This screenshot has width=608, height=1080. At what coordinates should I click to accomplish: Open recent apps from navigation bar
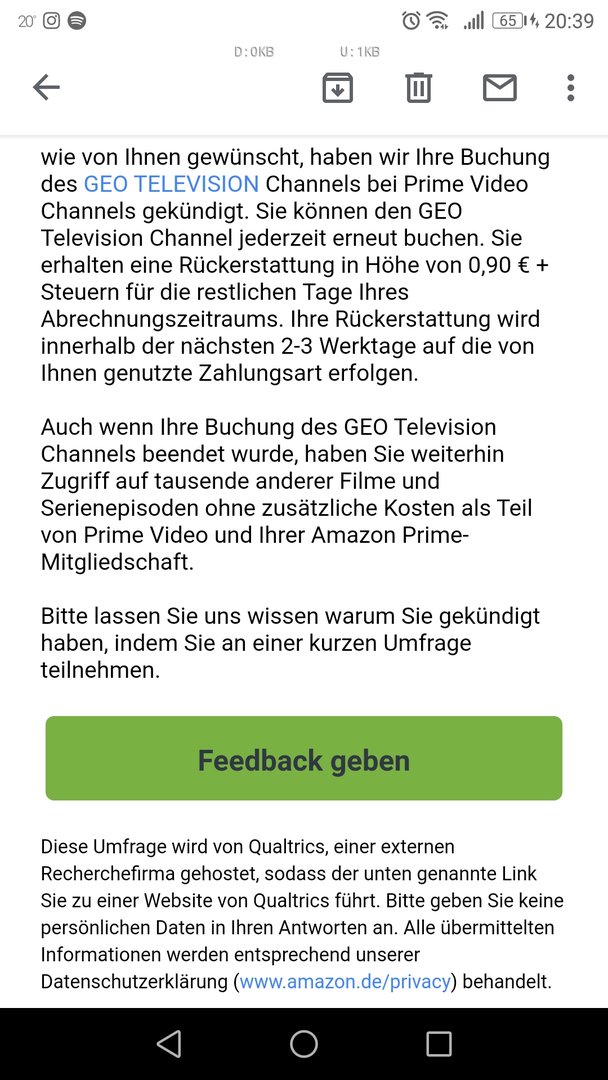click(x=439, y=1043)
